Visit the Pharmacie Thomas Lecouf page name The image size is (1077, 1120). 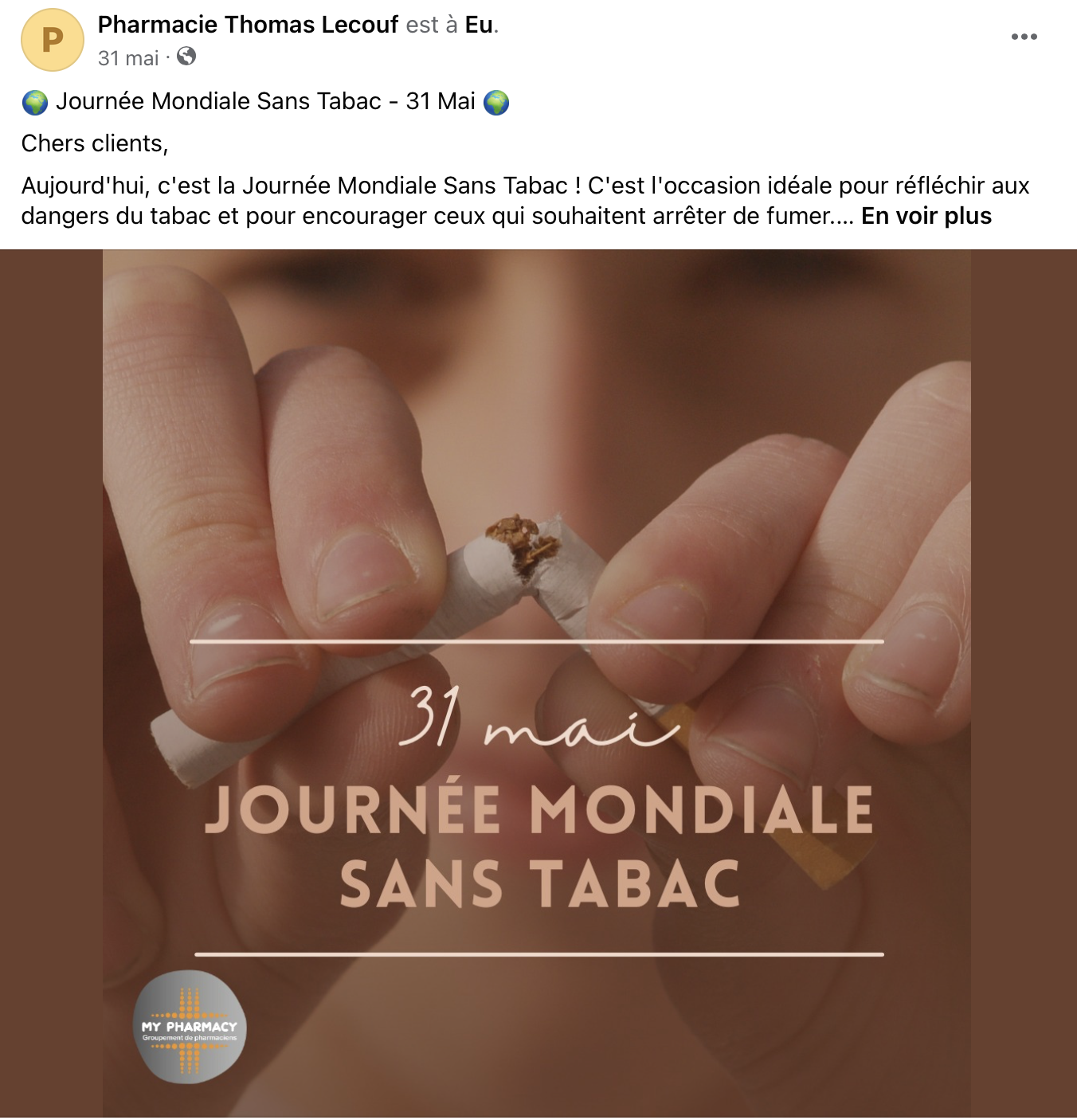[x=248, y=25]
